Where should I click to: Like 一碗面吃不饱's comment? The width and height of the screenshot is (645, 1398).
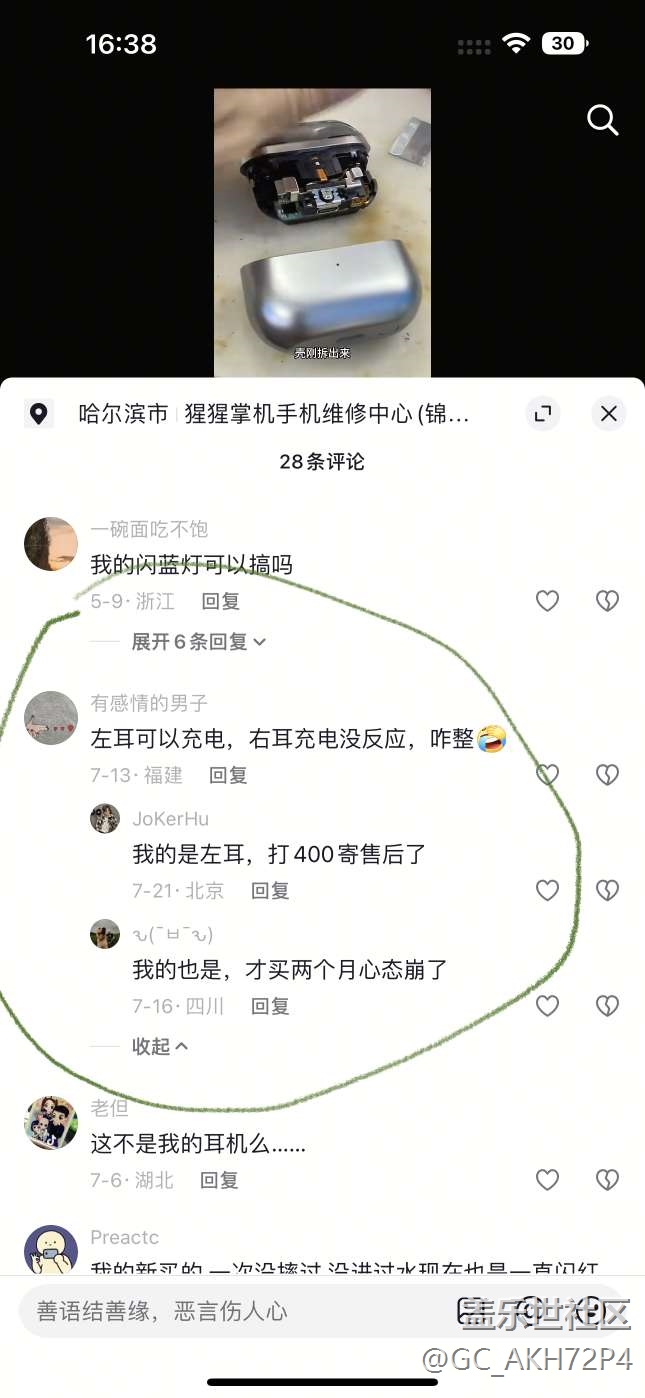[x=547, y=601]
